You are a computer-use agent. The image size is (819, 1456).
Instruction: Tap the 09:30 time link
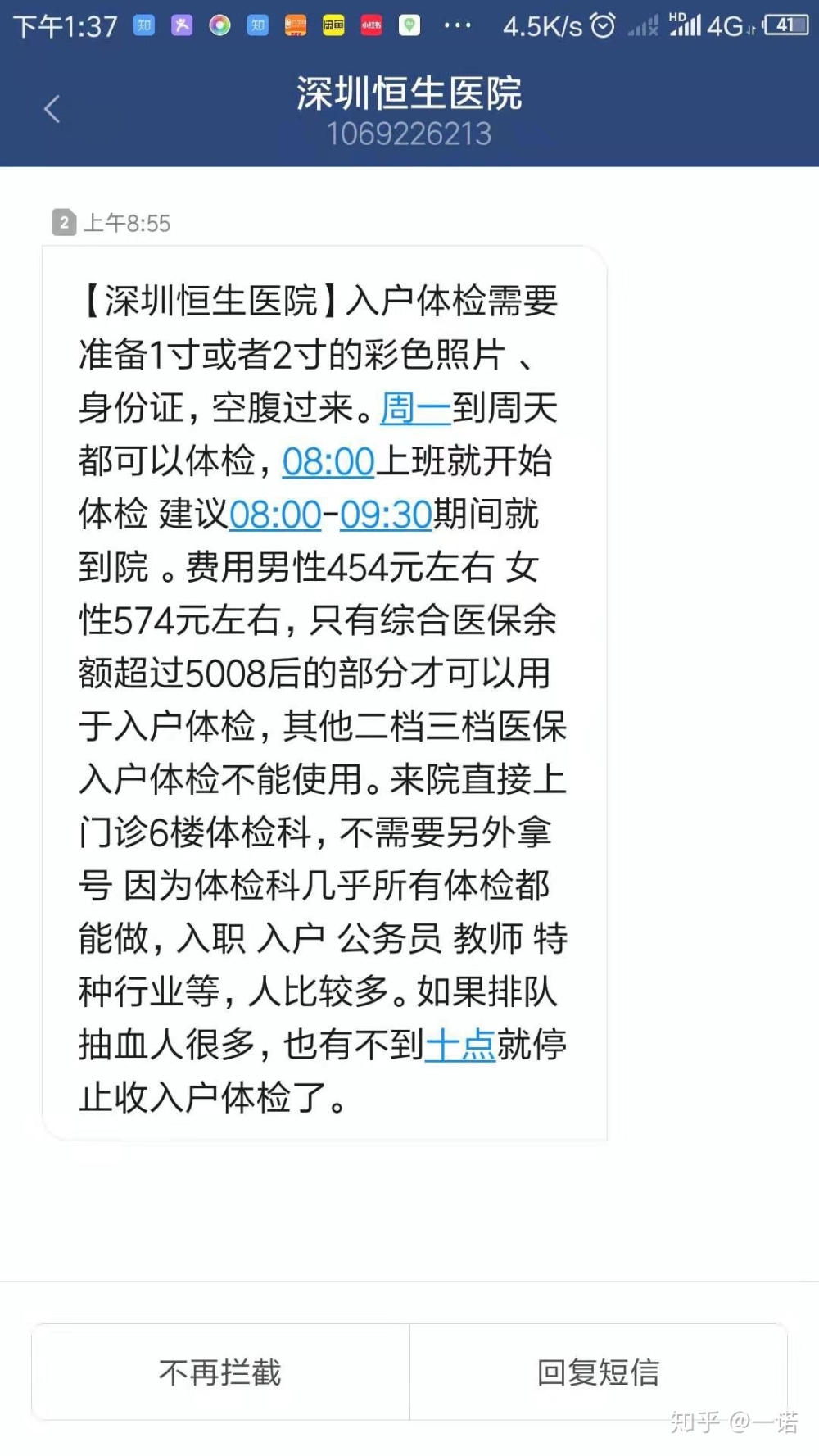(386, 515)
